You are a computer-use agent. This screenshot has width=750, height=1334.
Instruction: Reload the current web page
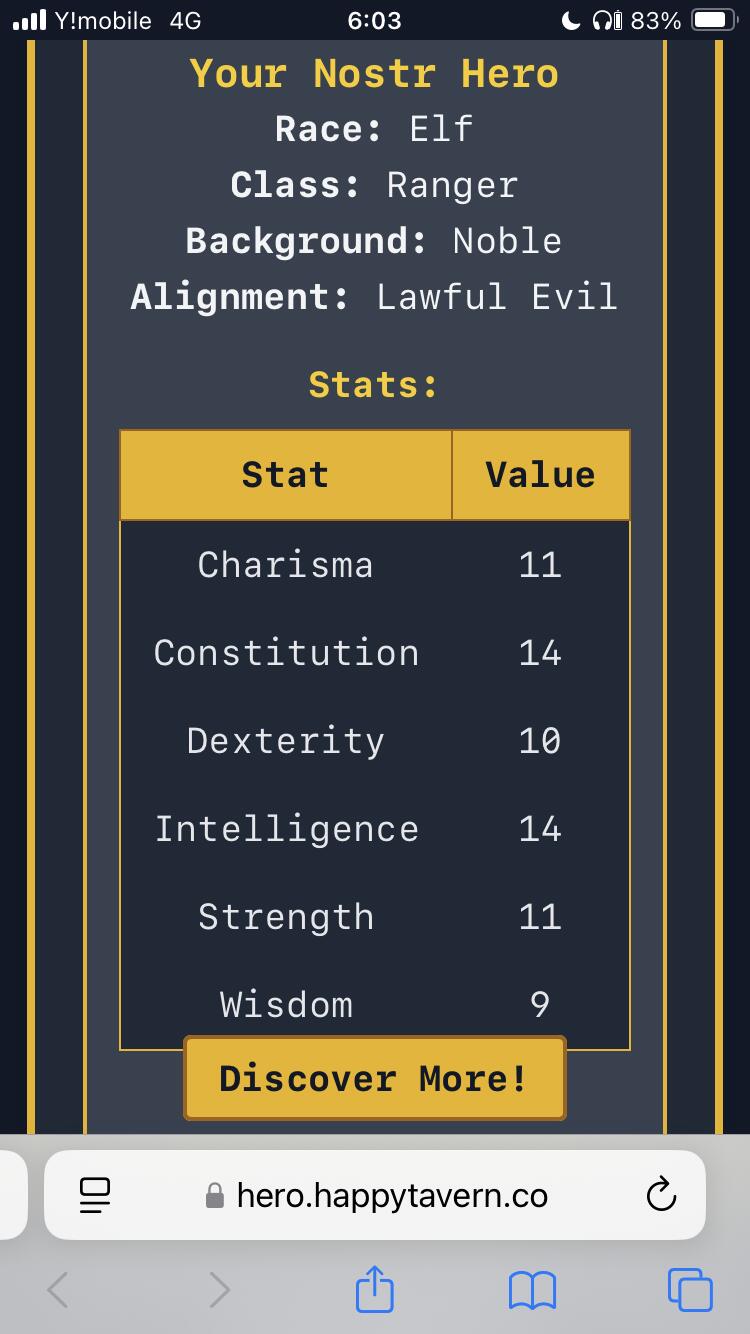[x=660, y=1195]
